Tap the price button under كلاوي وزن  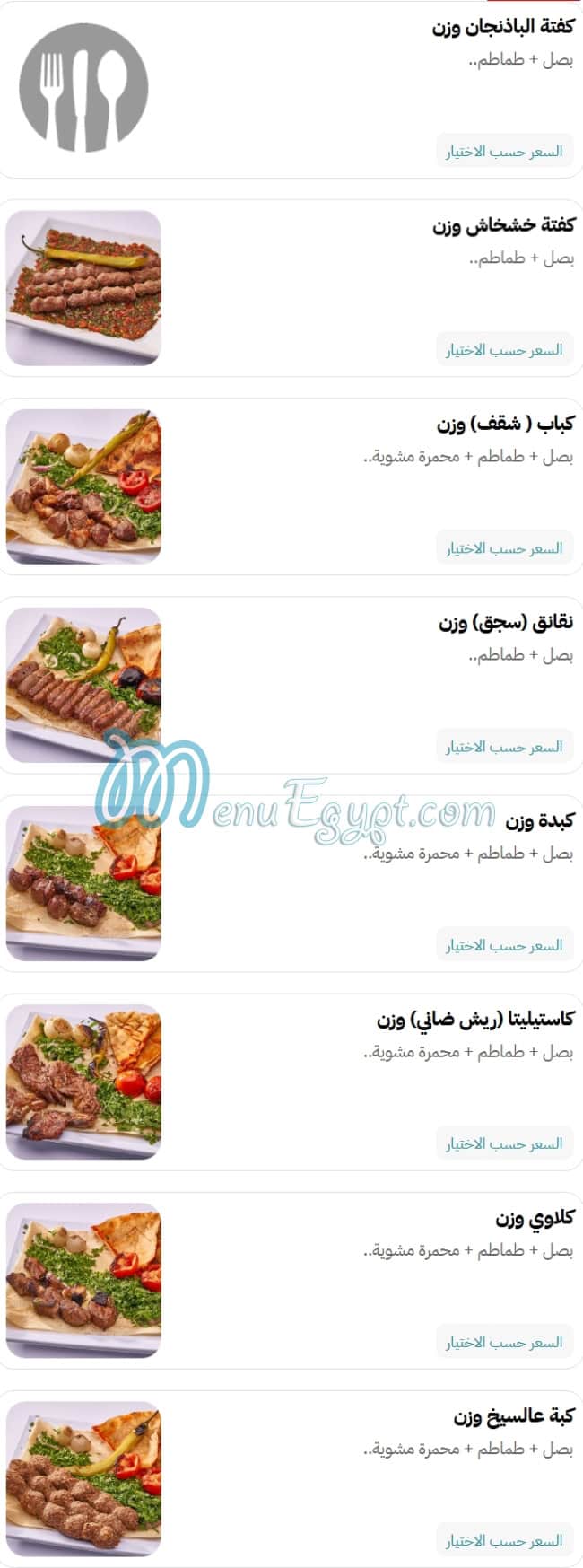pyautogui.click(x=504, y=1342)
